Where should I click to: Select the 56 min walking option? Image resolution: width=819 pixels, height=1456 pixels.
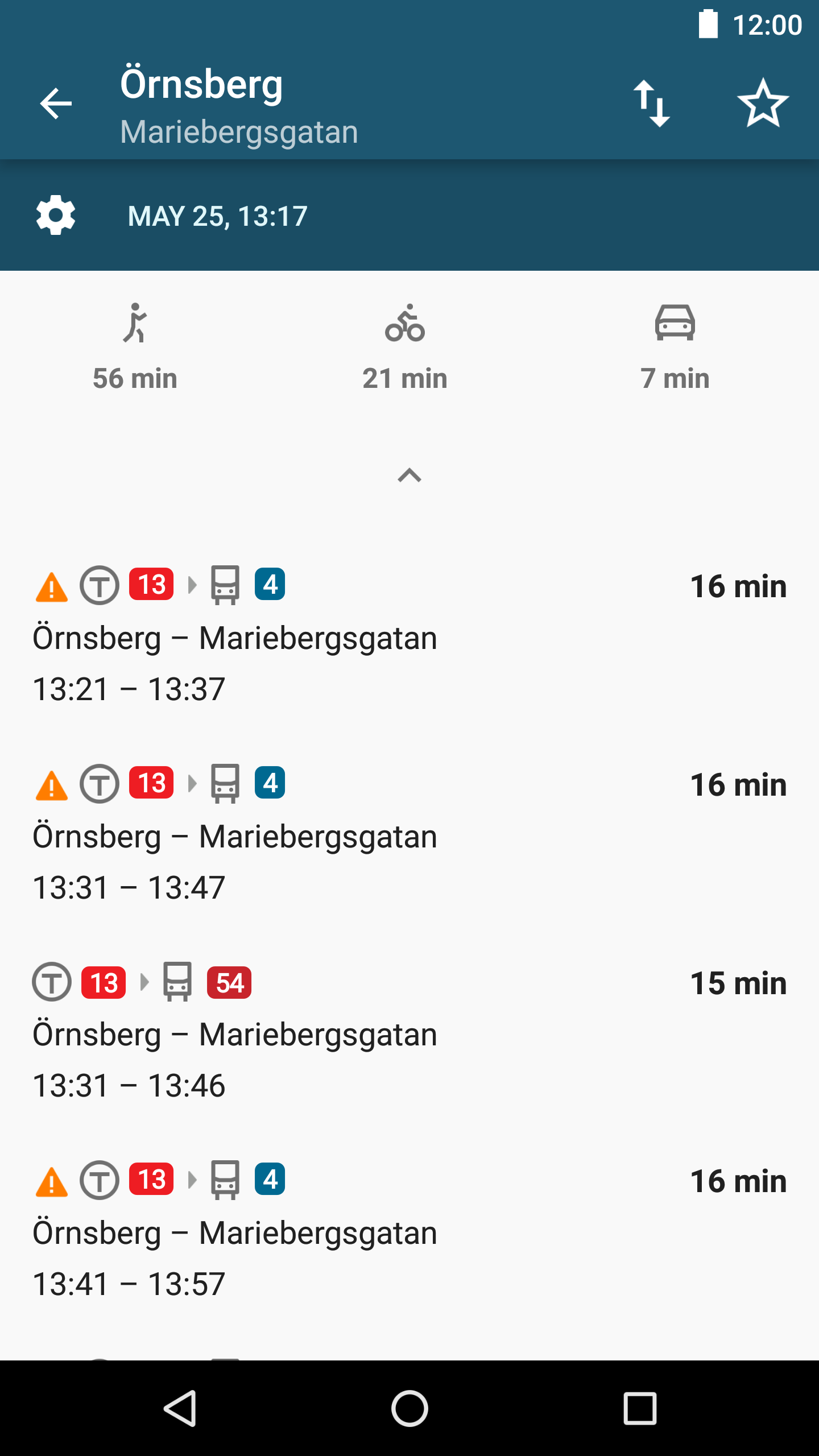135,348
